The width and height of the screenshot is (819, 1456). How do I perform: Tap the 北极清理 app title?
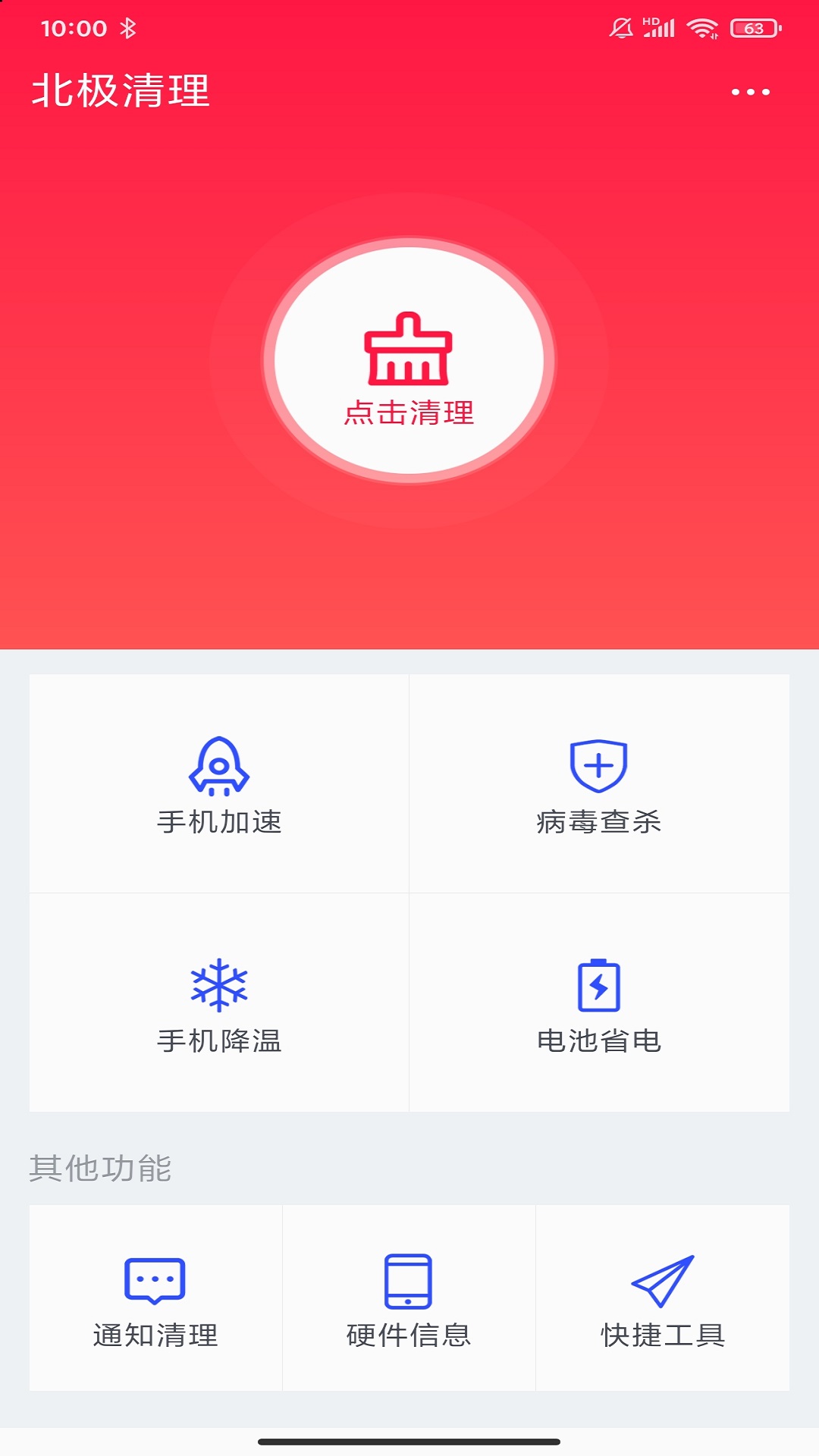coord(121,87)
